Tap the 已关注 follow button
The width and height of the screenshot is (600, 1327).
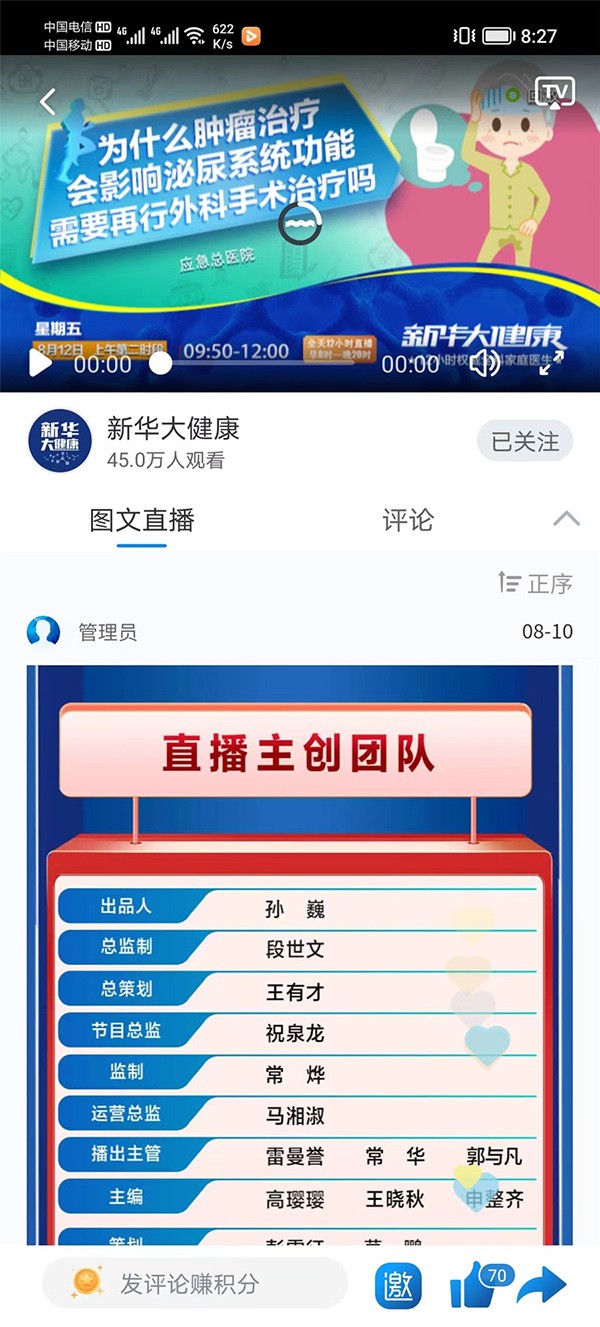[525, 442]
